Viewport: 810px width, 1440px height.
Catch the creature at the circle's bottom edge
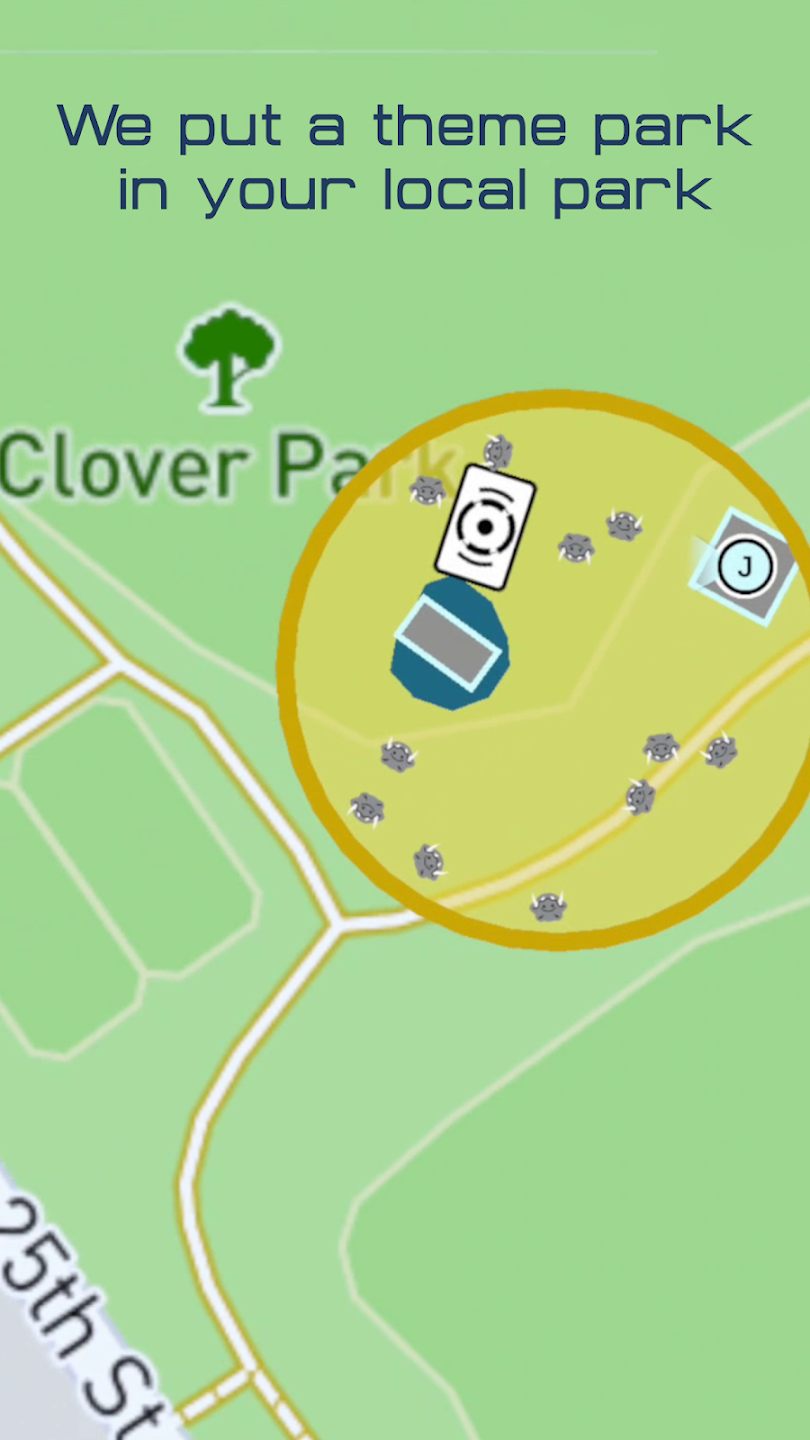[x=547, y=908]
